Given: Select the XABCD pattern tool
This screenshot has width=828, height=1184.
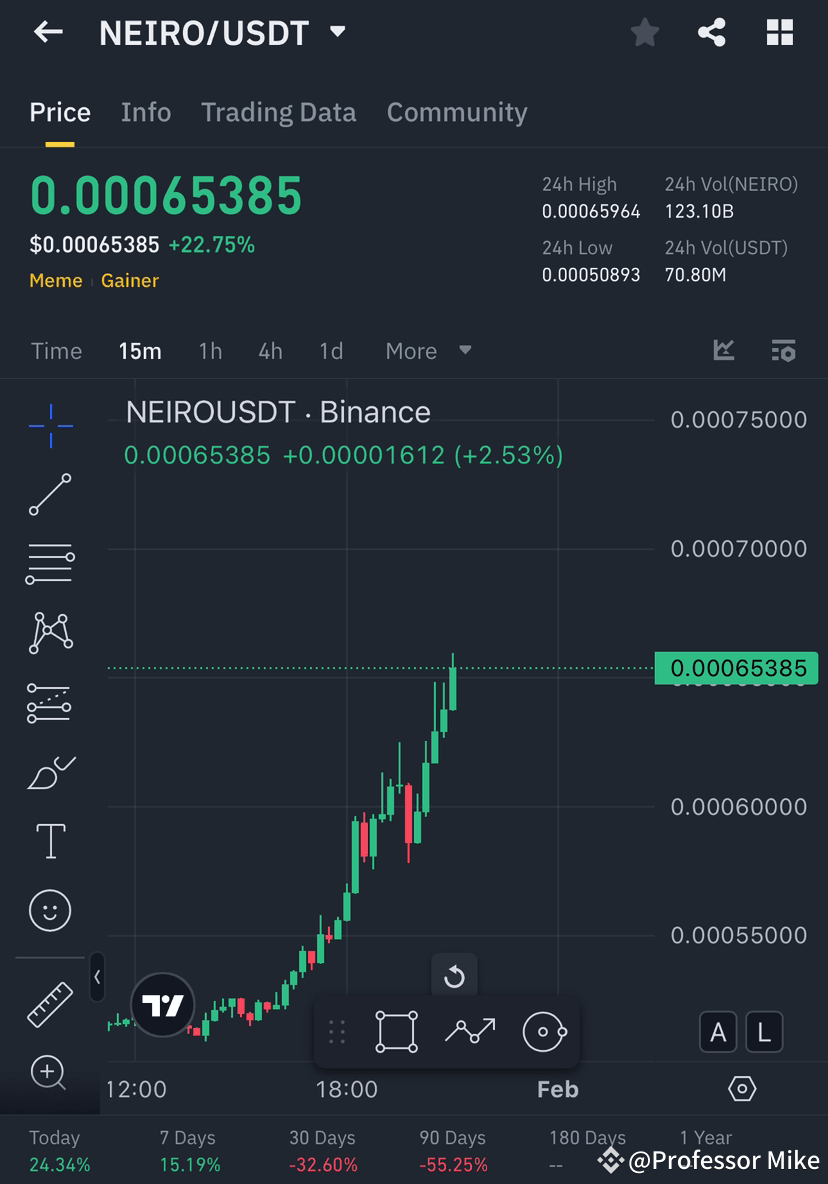Looking at the screenshot, I should point(50,632).
